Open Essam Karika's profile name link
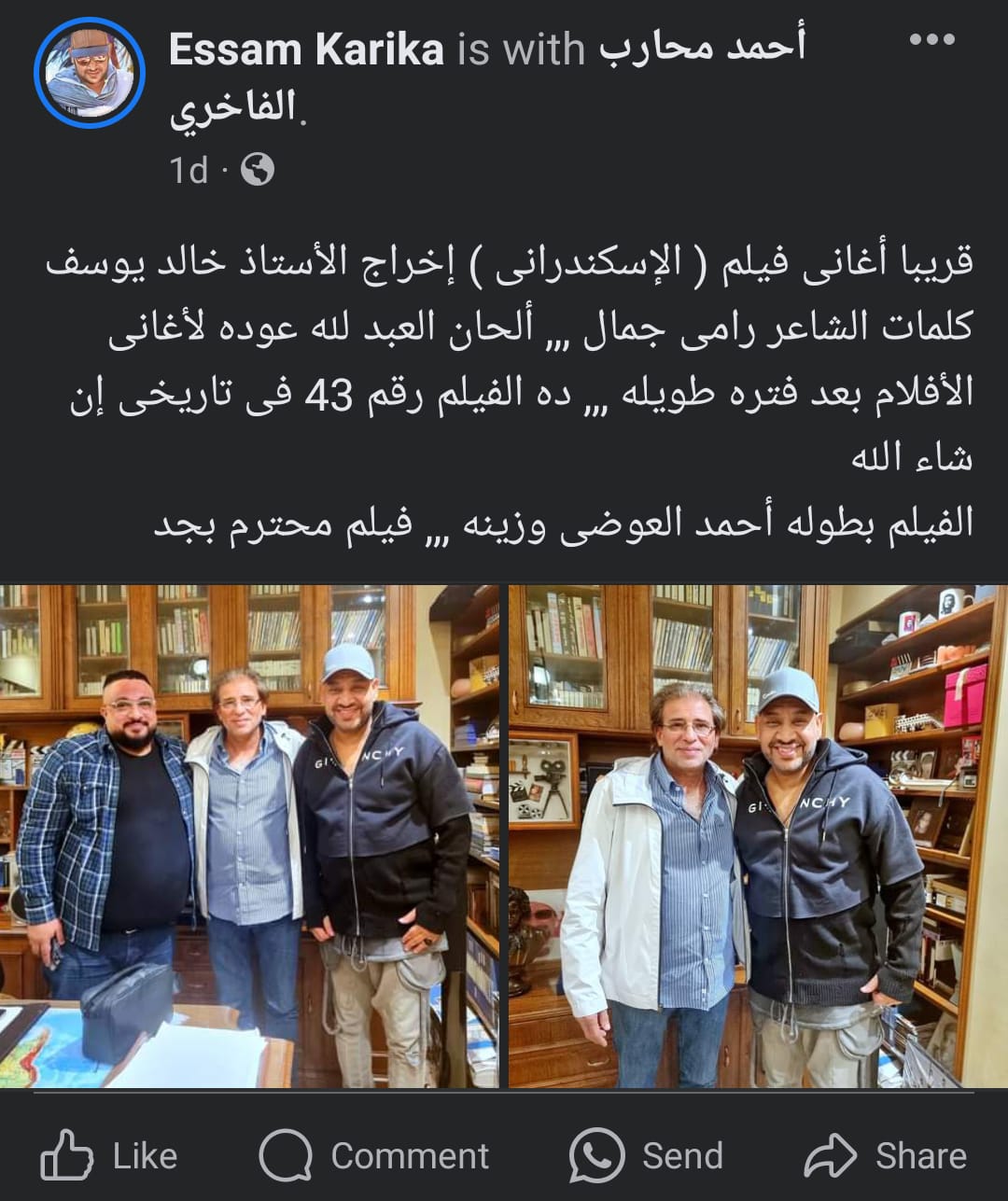This screenshot has height=1201, width=1008. click(306, 49)
